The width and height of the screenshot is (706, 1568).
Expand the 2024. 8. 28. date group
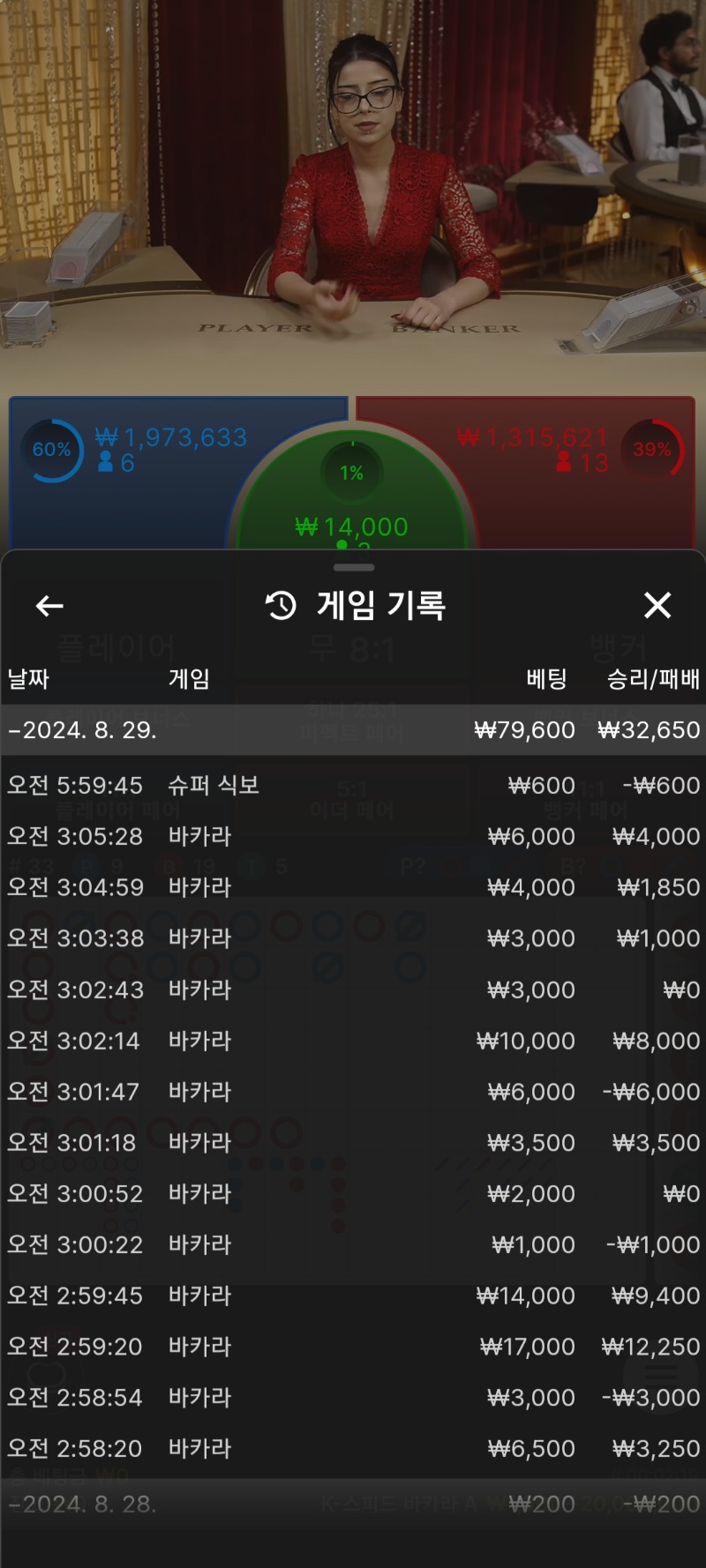(84, 1505)
